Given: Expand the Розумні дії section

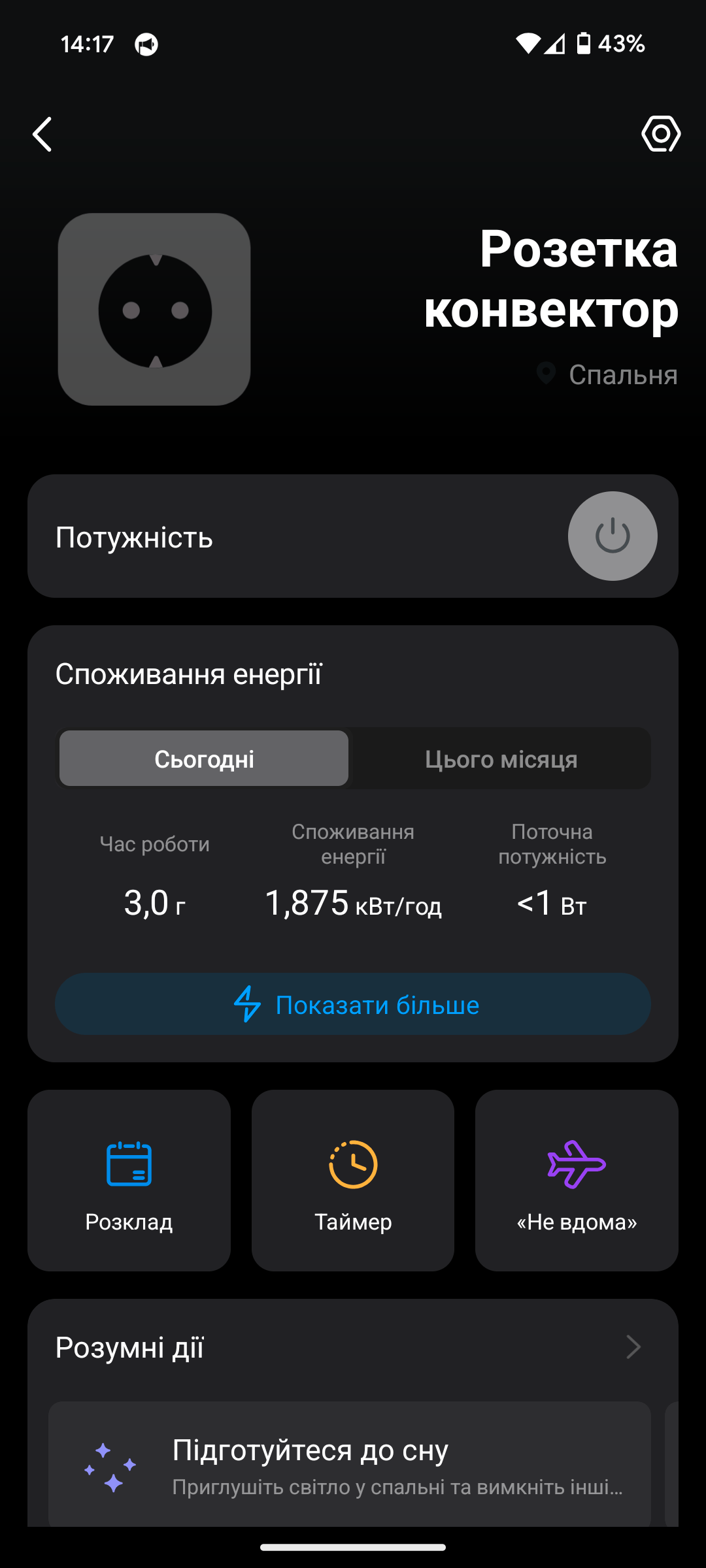Looking at the screenshot, I should pyautogui.click(x=633, y=1347).
